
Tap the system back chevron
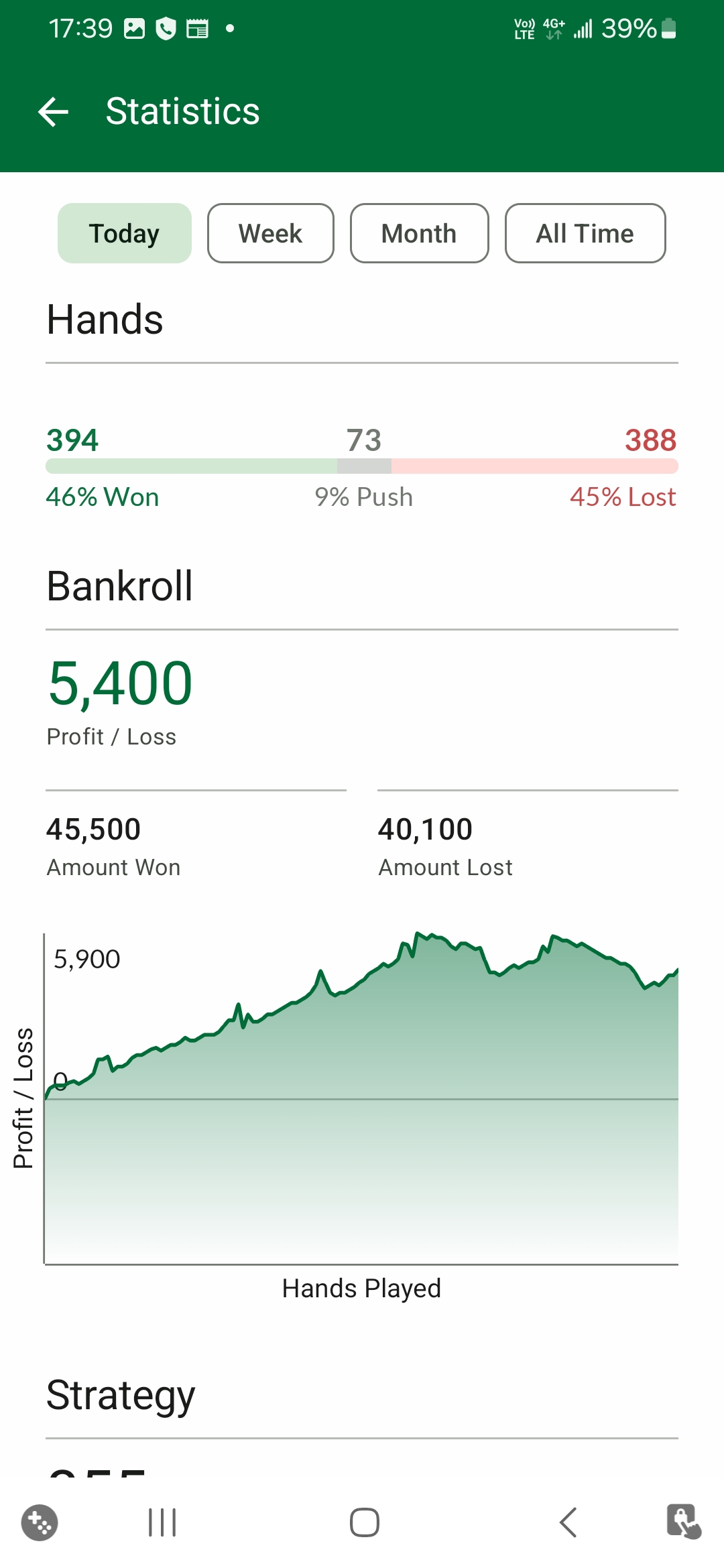coord(568,1522)
